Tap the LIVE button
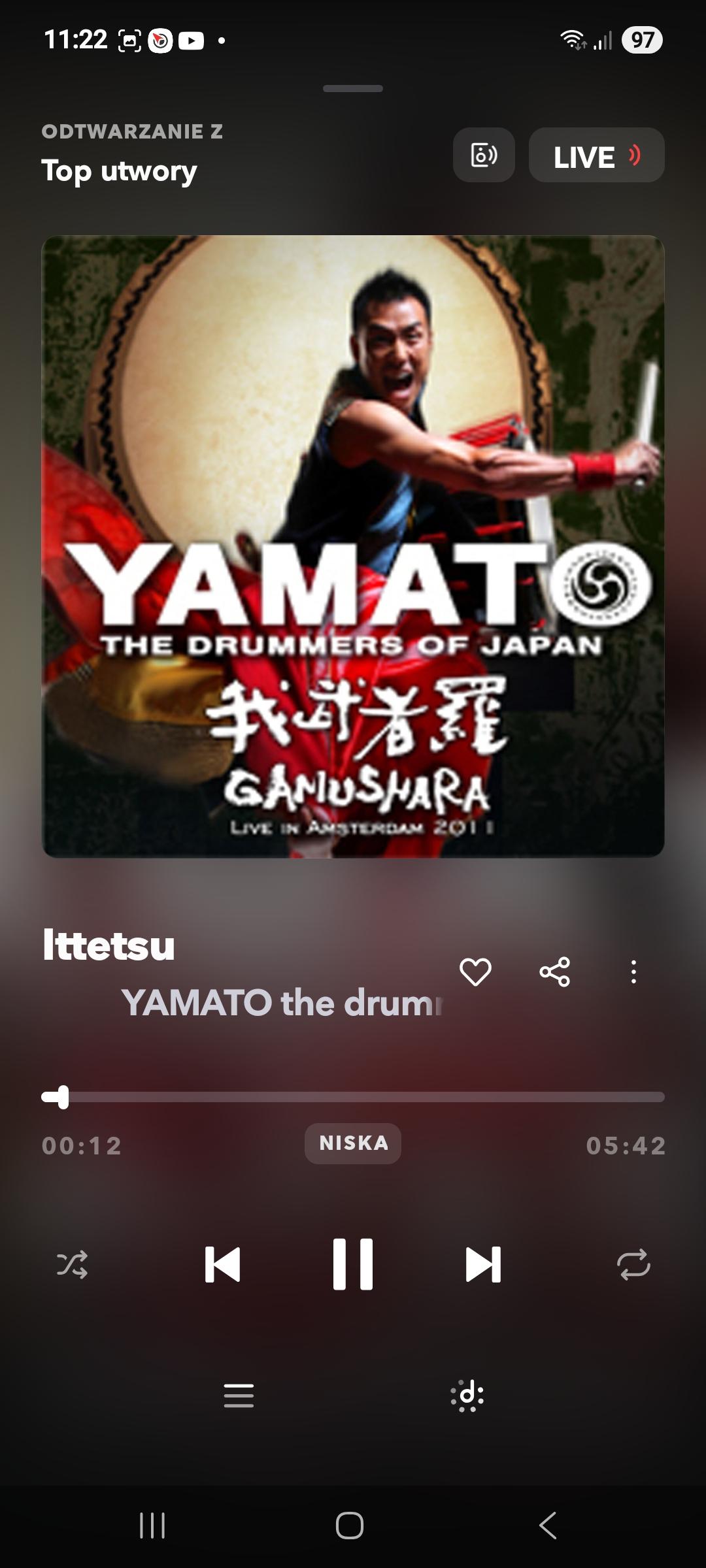 596,155
